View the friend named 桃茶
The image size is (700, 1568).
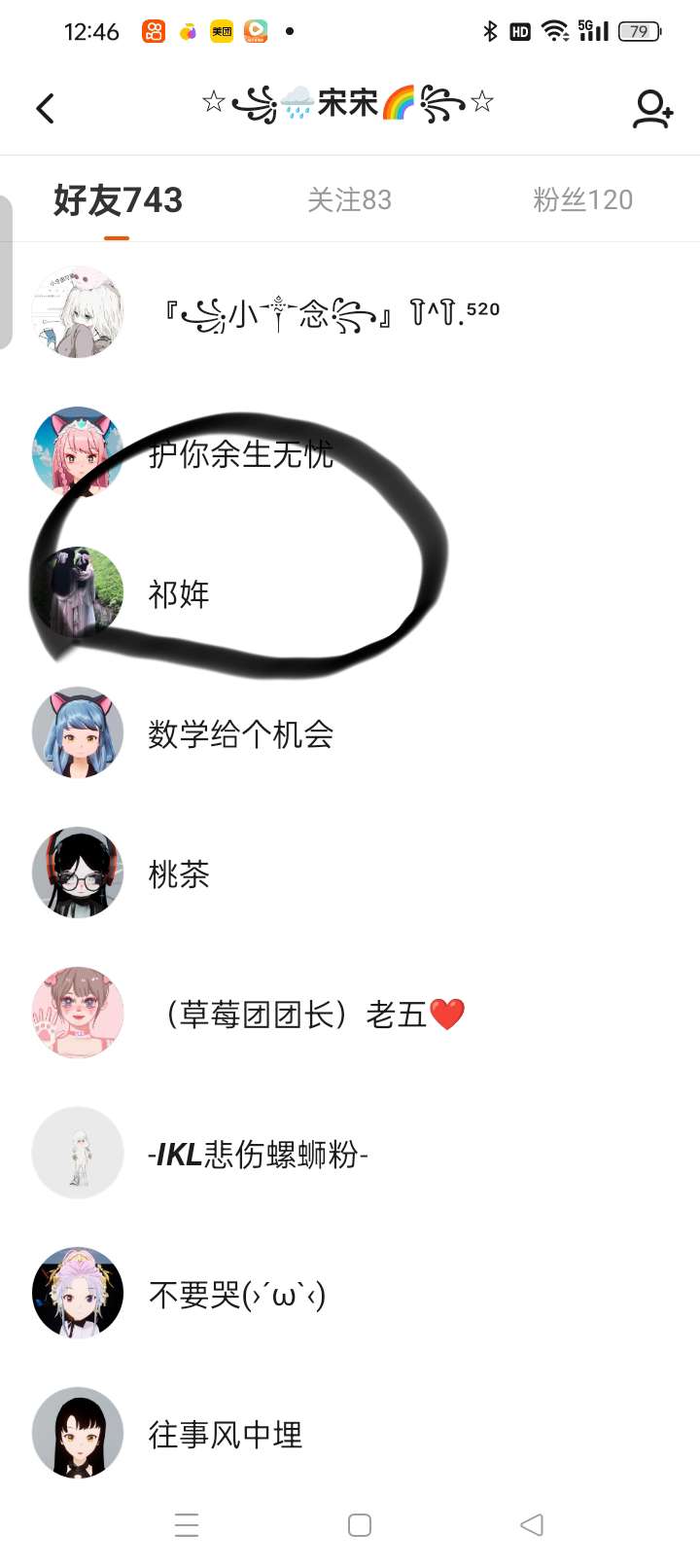[x=179, y=874]
